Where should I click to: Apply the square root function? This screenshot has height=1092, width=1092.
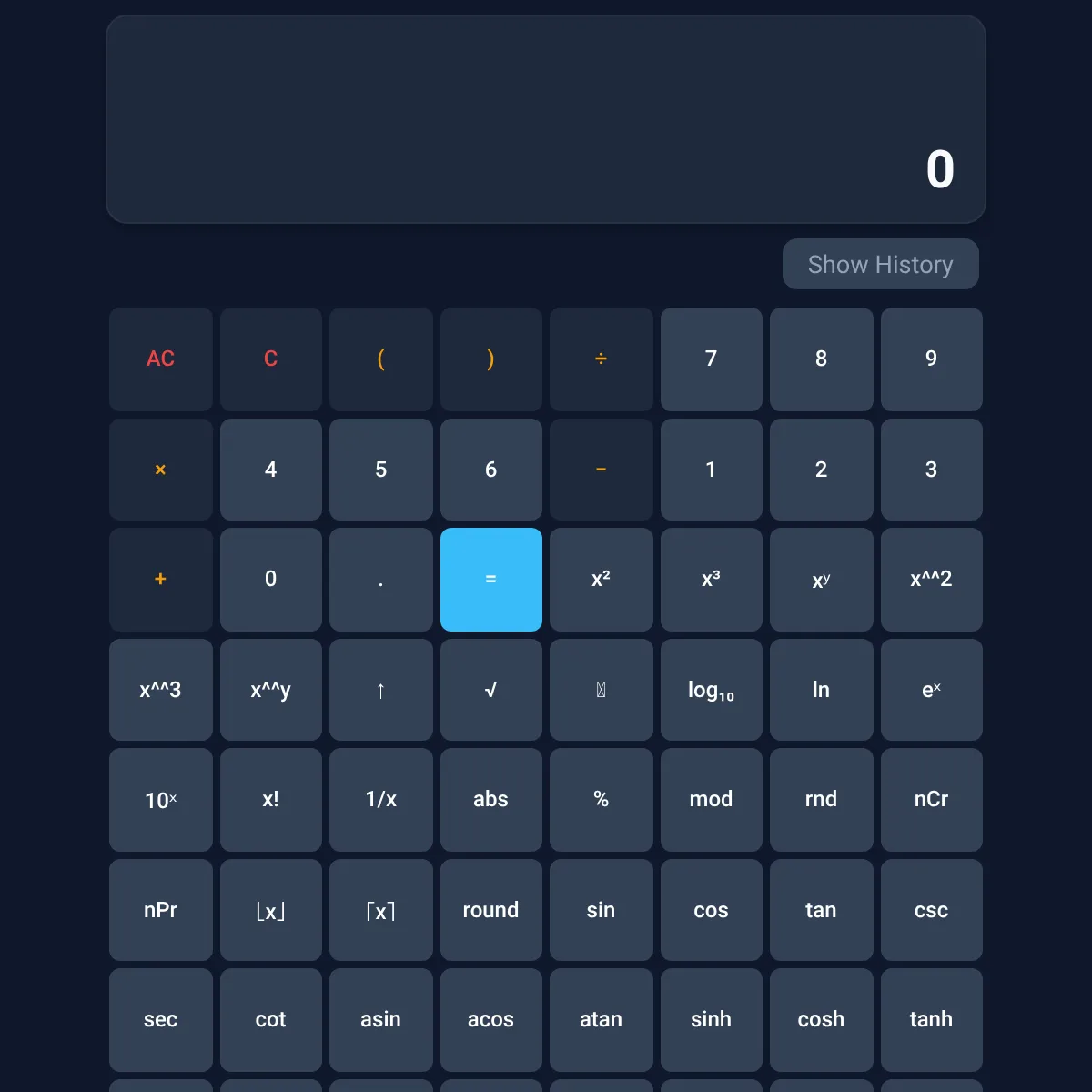point(490,690)
